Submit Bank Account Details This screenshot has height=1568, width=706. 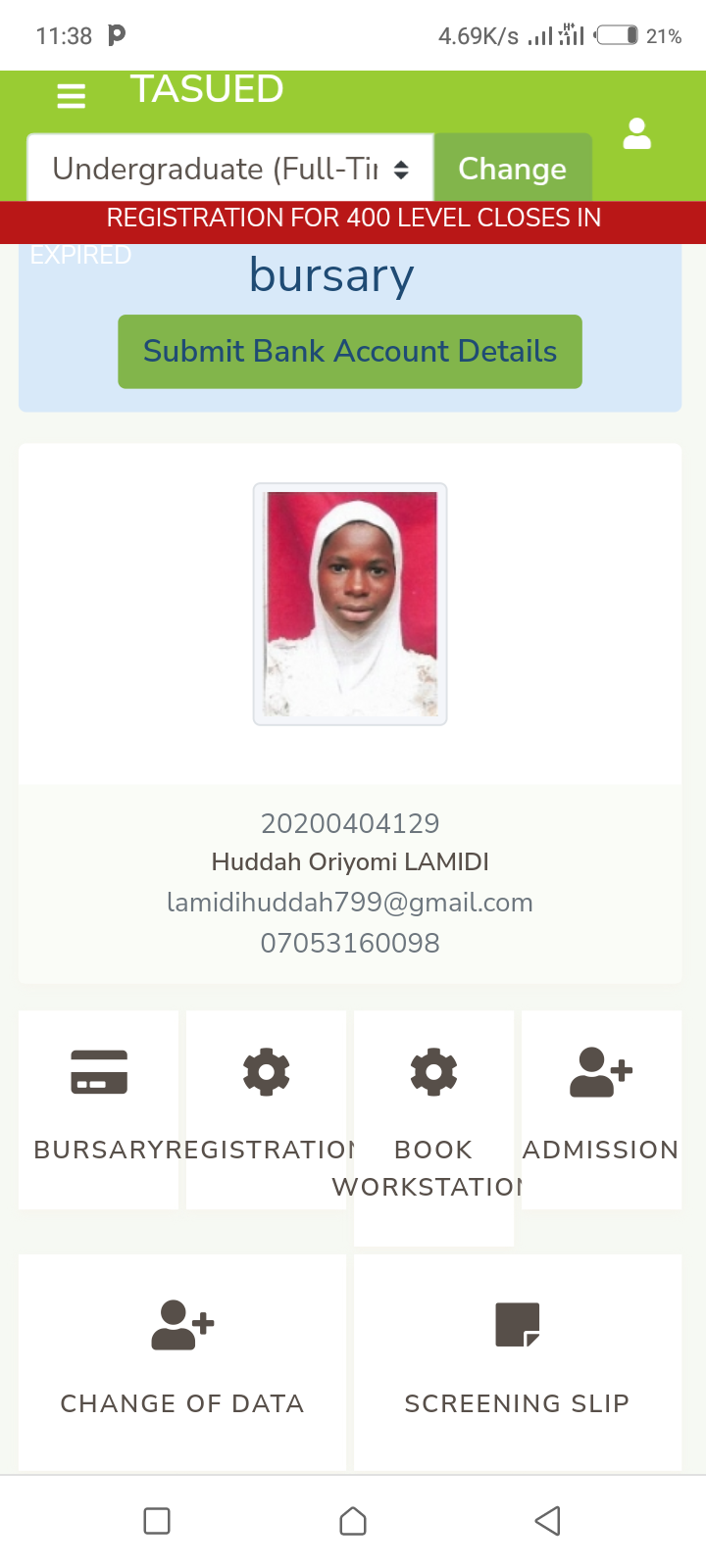coord(350,351)
